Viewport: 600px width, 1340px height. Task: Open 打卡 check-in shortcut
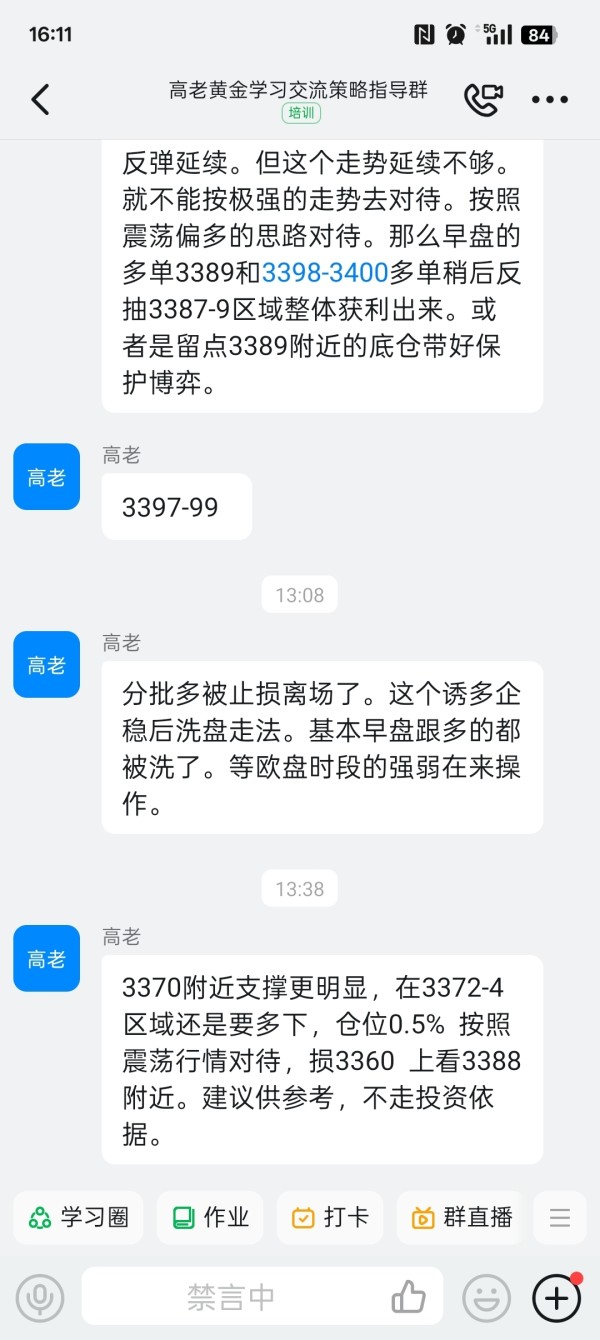(x=330, y=1217)
